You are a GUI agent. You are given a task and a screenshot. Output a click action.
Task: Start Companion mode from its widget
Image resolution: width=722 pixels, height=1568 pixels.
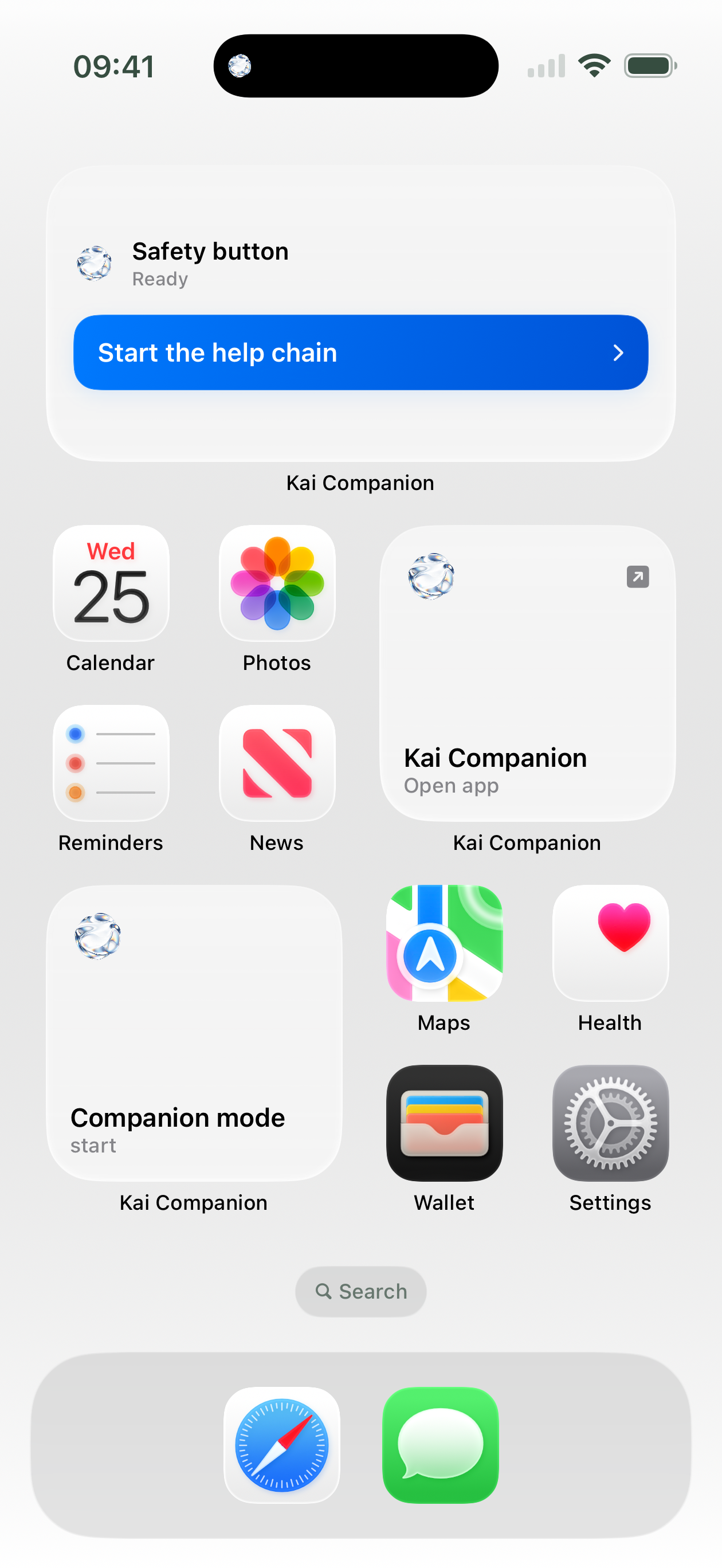click(x=194, y=1129)
